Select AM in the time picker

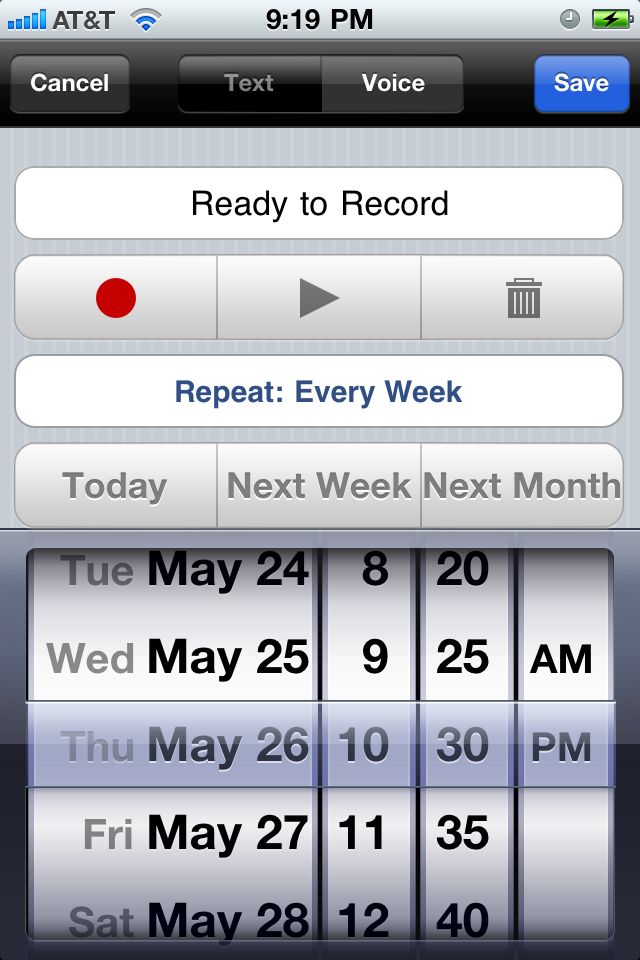561,659
